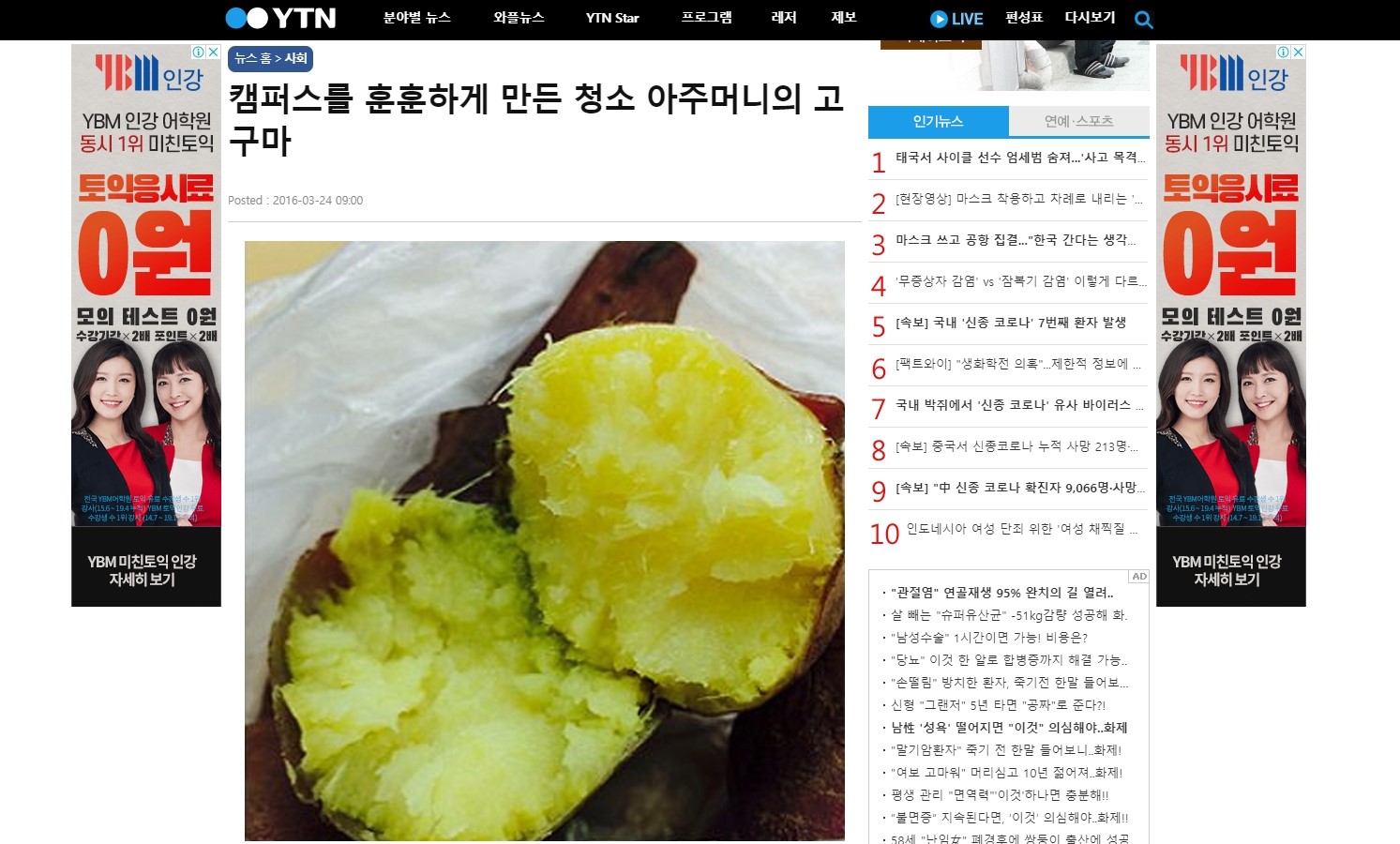1400x844 pixels.
Task: Open the 제보 page
Action: coord(843,18)
